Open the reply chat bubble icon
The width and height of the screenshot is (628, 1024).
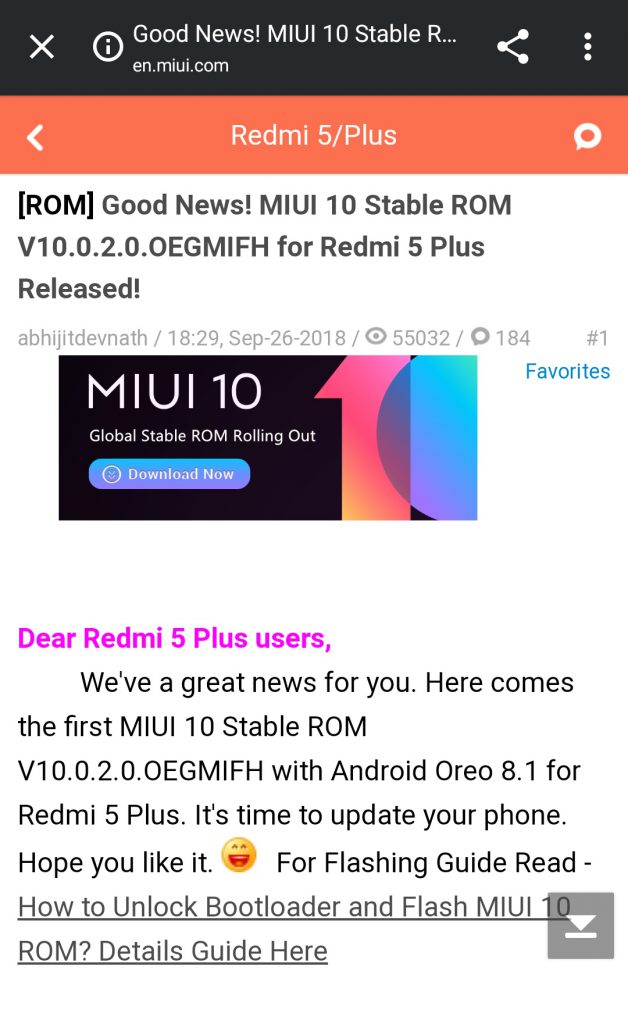587,137
